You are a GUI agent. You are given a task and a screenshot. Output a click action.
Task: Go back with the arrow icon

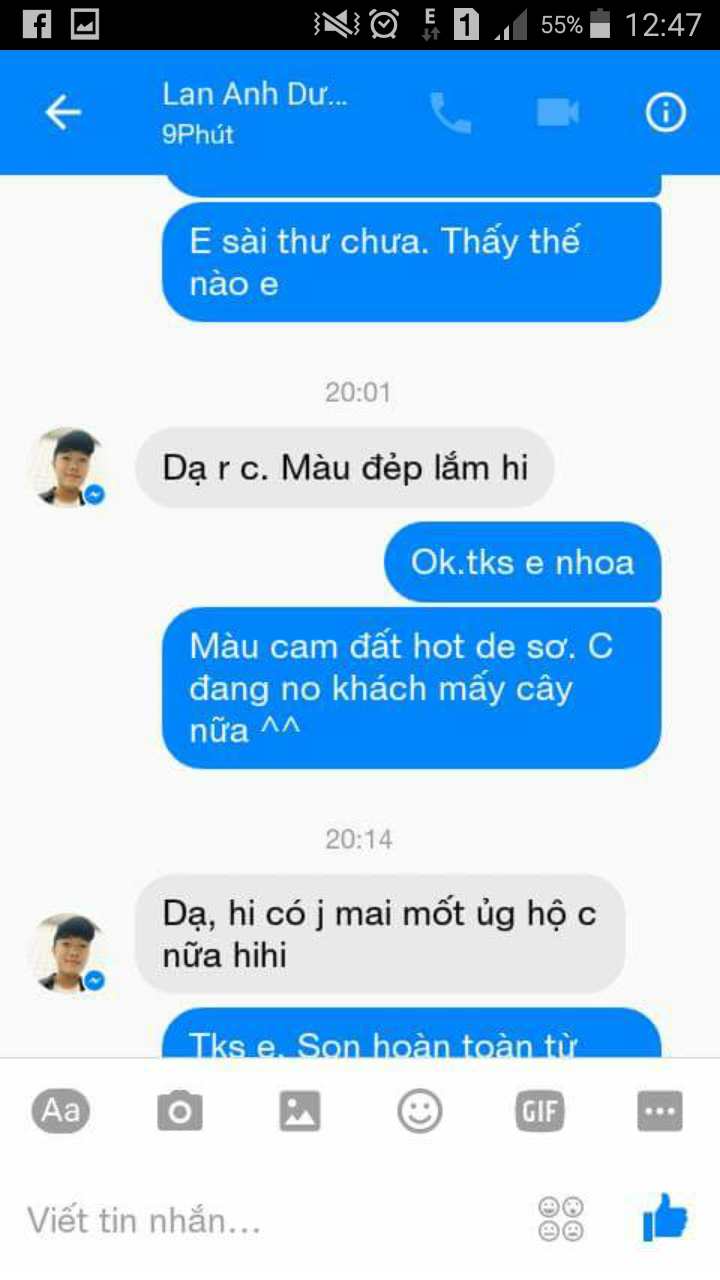click(x=63, y=112)
